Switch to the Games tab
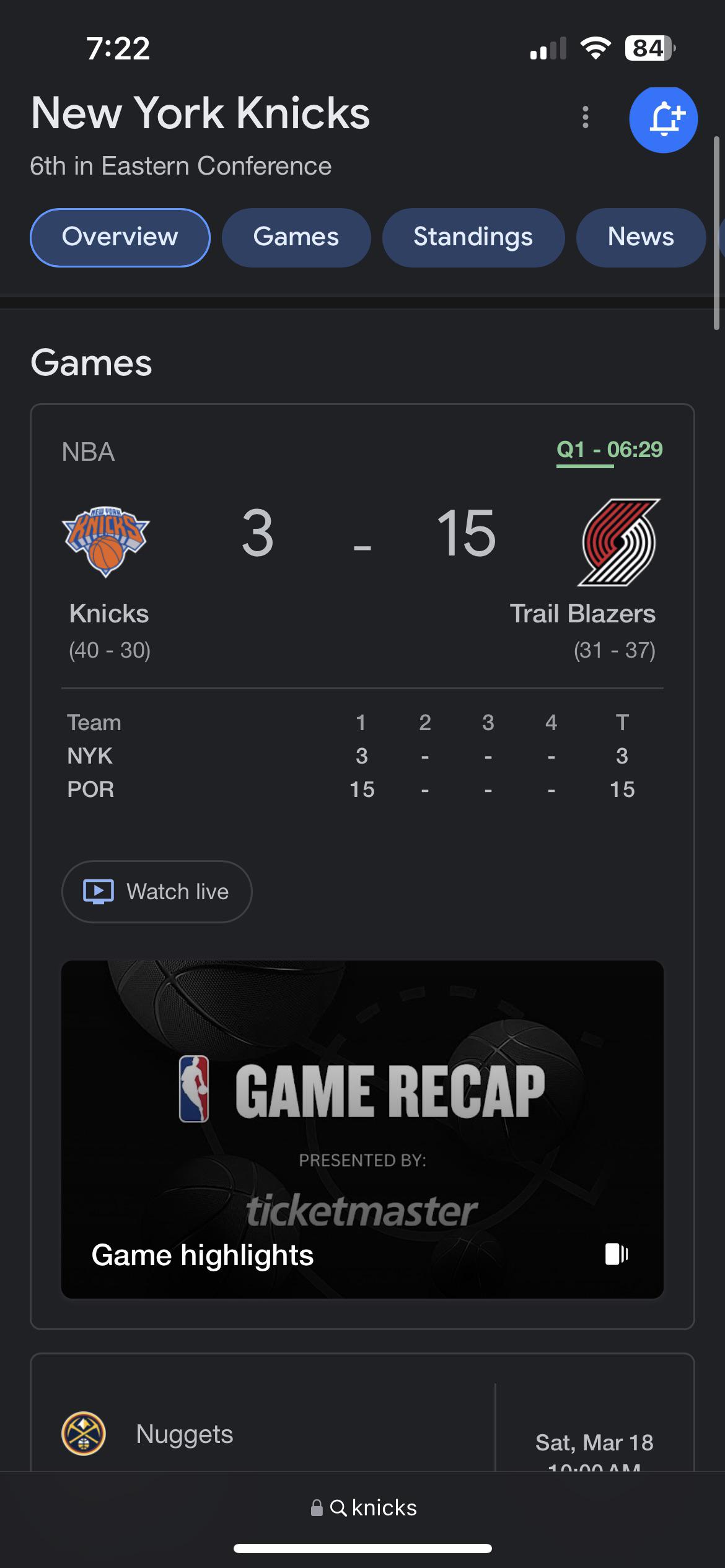Screen dimensions: 725x1568 tap(296, 238)
